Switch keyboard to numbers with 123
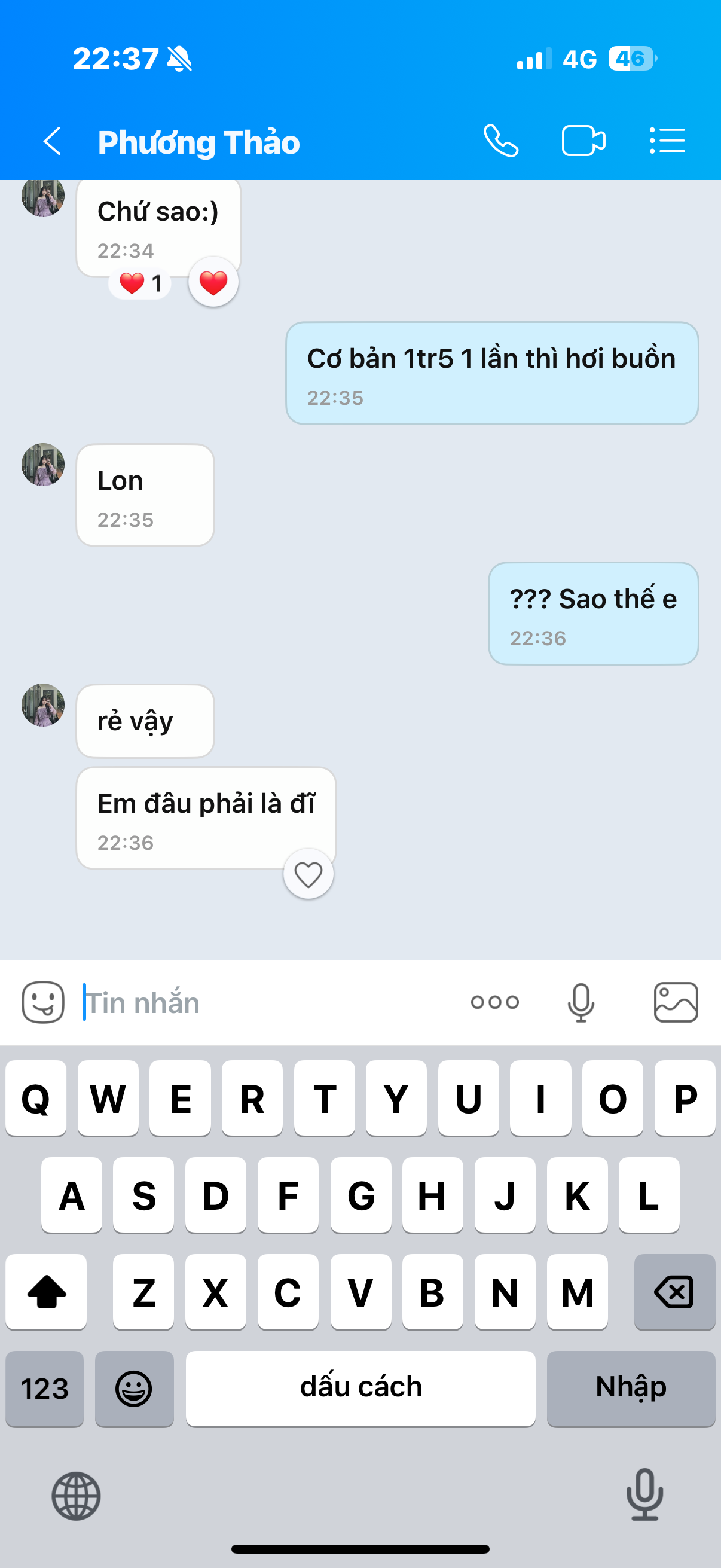721x1568 pixels. pyautogui.click(x=44, y=1389)
